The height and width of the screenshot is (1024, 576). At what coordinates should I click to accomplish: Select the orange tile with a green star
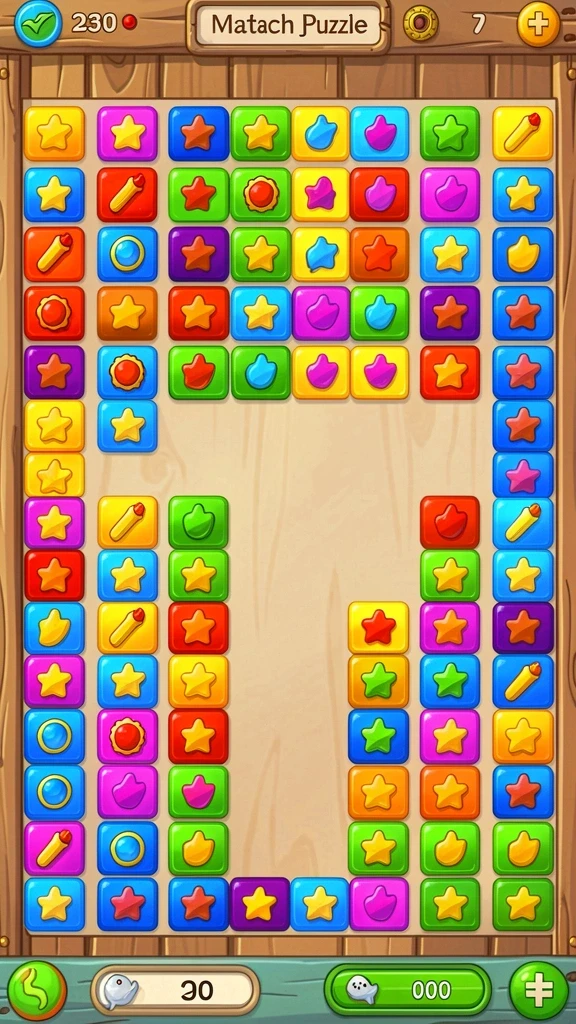click(378, 681)
